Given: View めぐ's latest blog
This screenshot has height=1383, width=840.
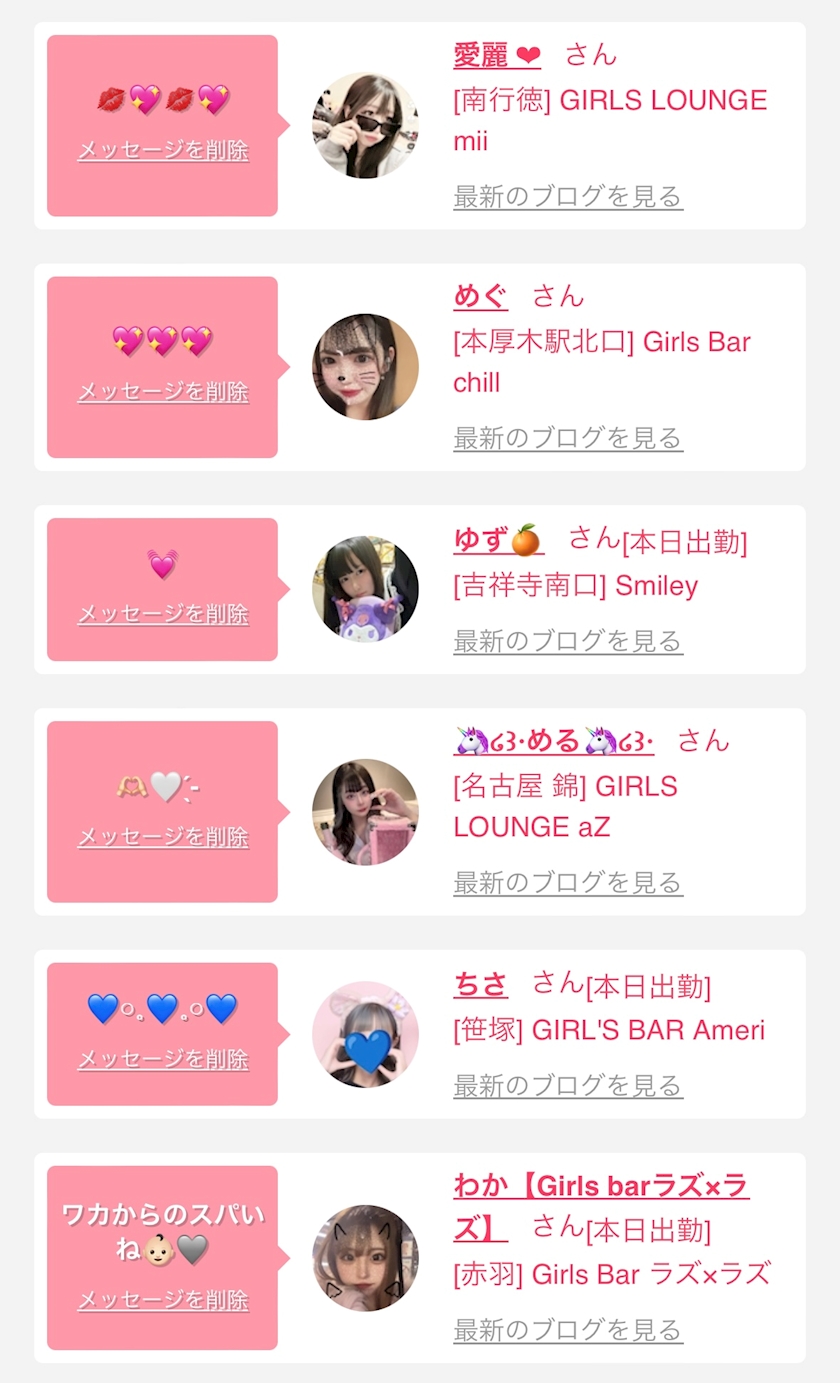Looking at the screenshot, I should [567, 438].
